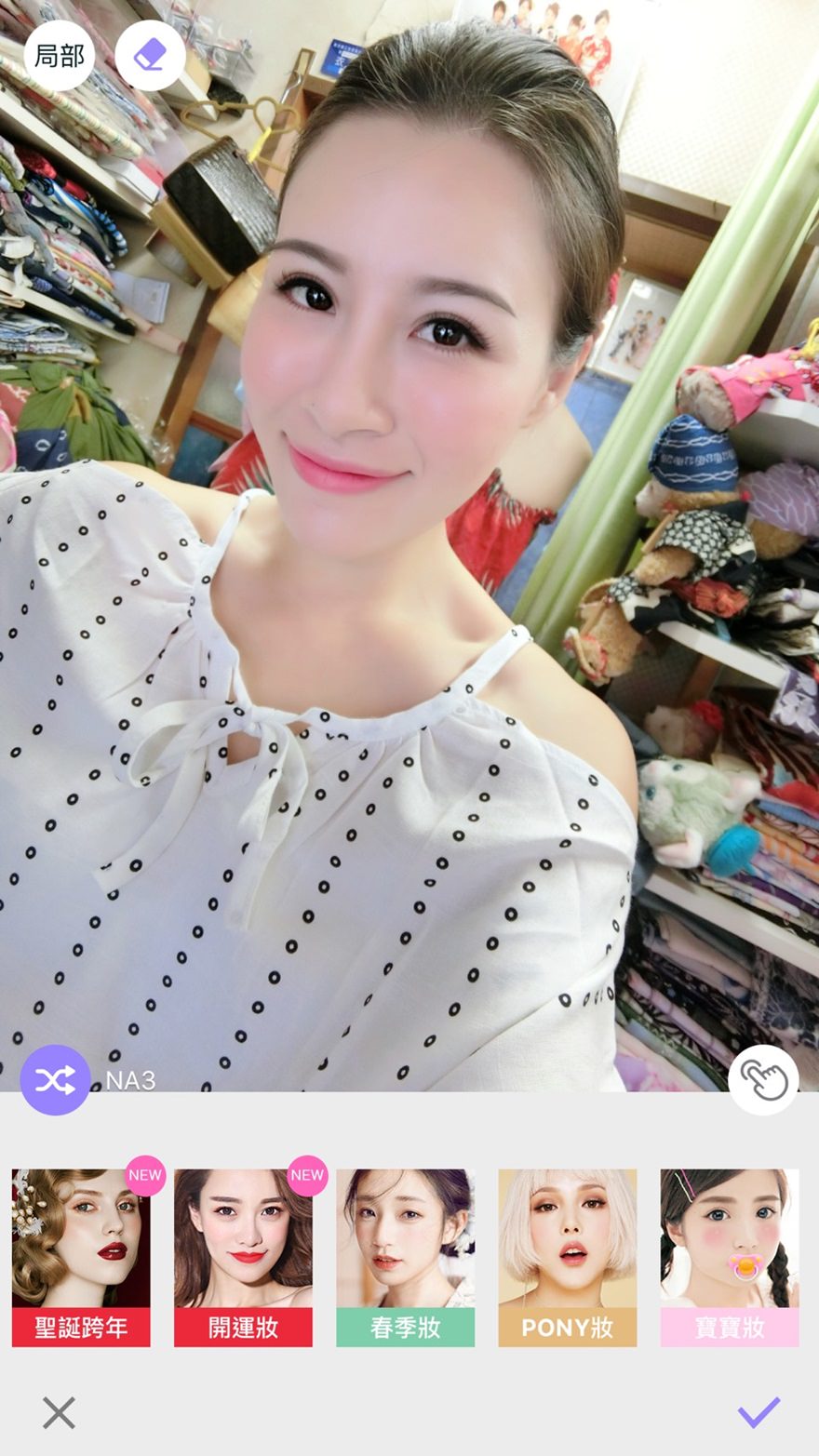Cancel editing with the X button

59,1412
